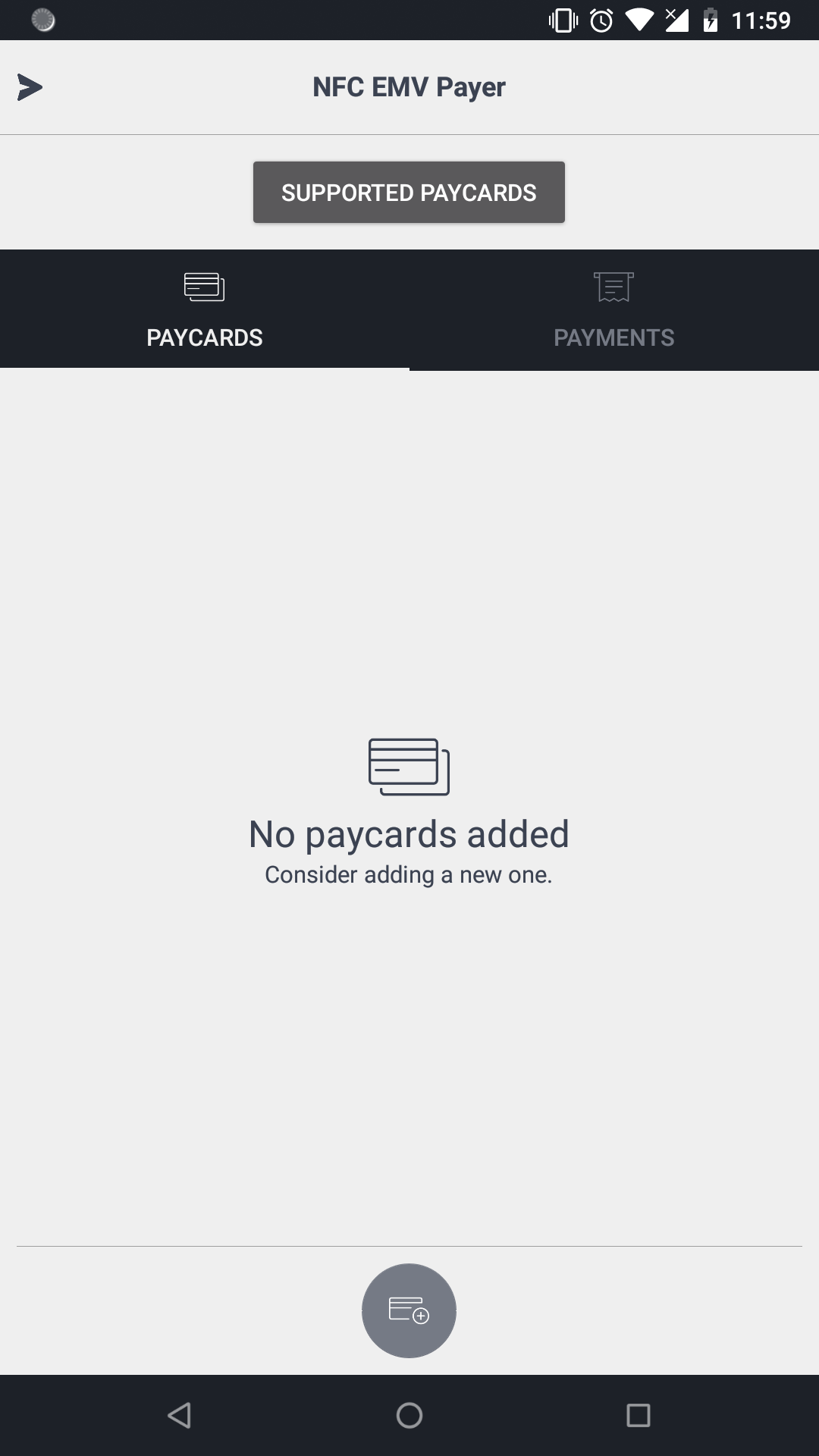Go back using the navigation bar
The height and width of the screenshot is (1456, 819).
click(180, 1415)
